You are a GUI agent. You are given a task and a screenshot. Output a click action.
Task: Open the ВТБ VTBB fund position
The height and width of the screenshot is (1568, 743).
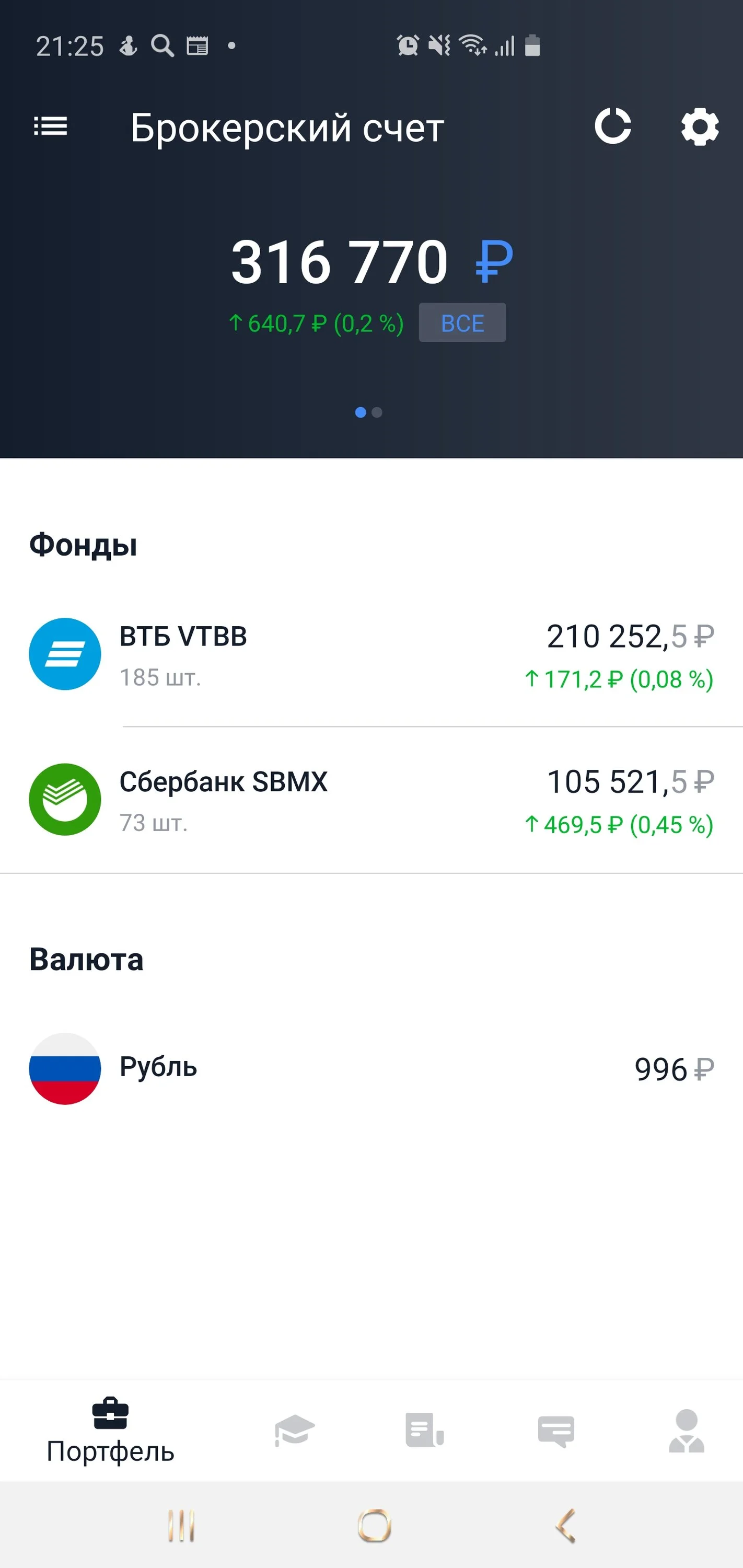click(x=371, y=655)
